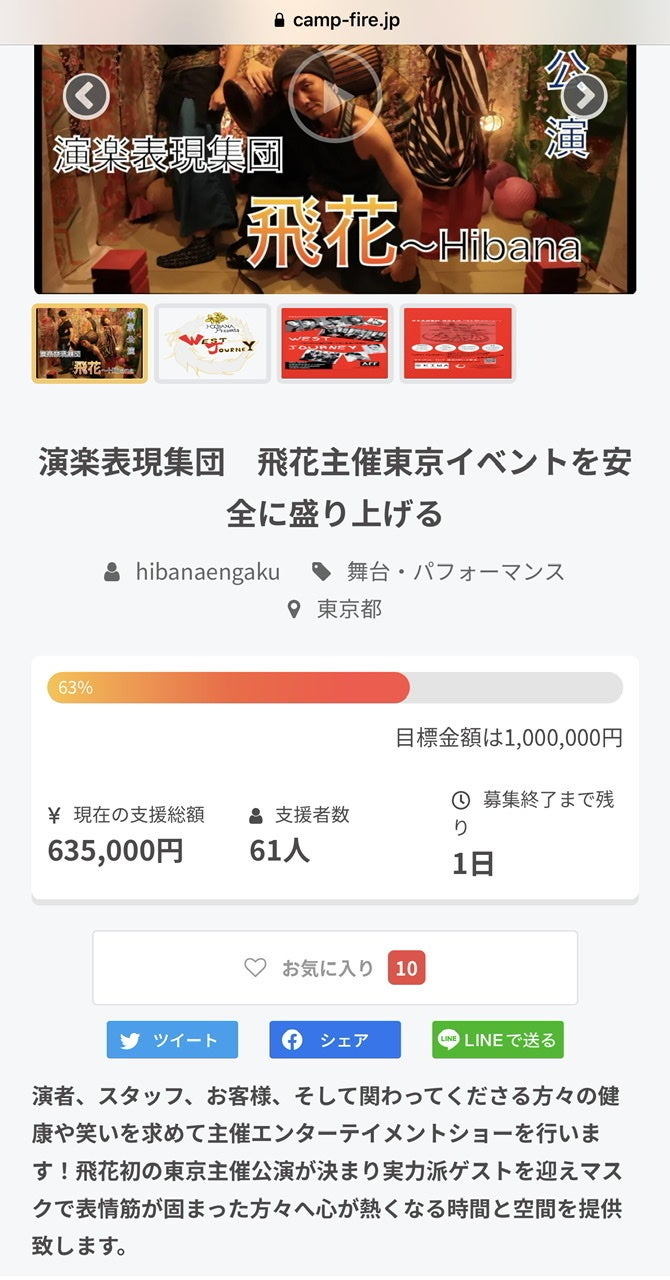Go to the next carousel image
Screen dimensions: 670x1280
[584, 96]
